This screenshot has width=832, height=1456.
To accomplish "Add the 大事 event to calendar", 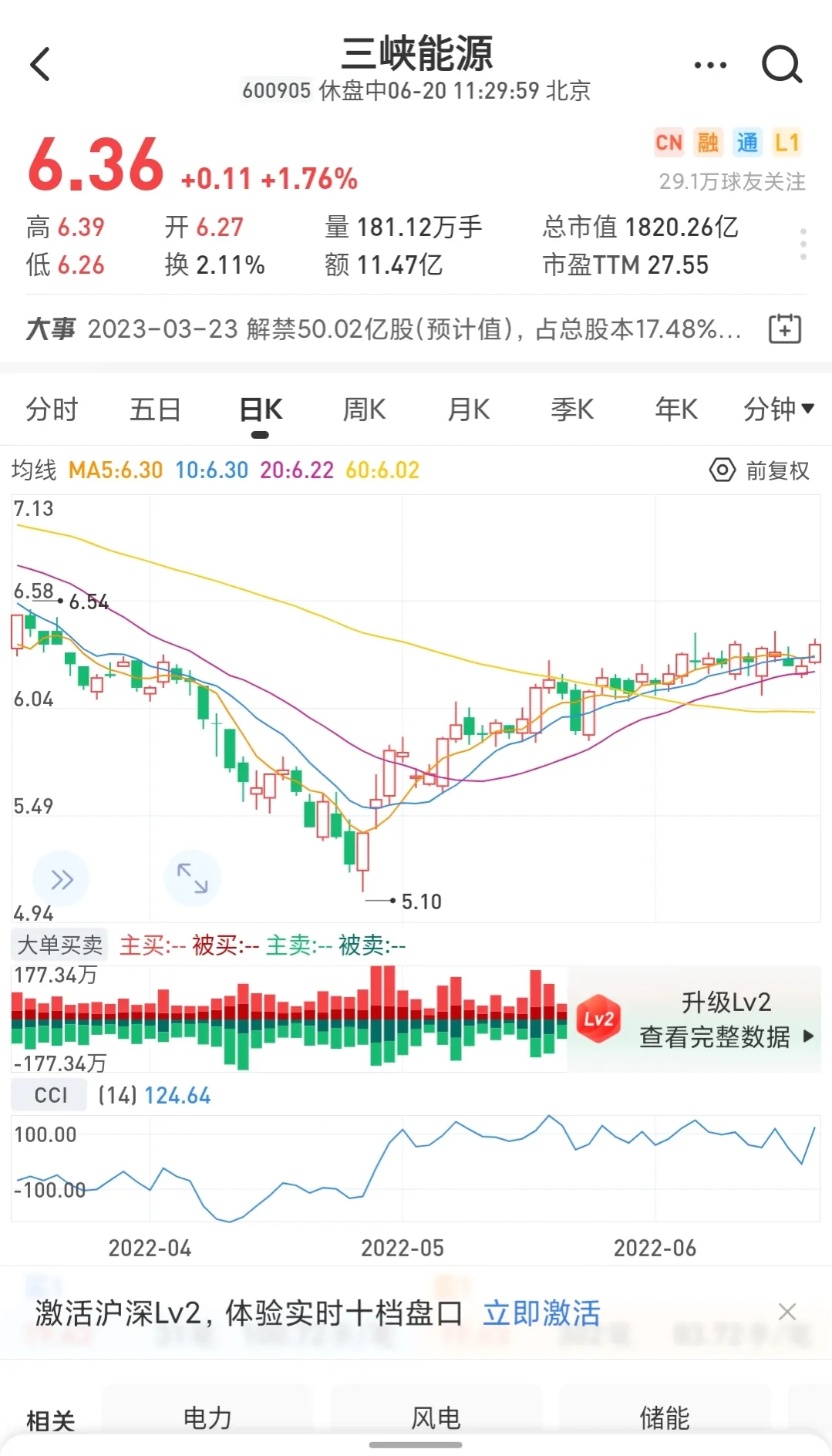I will click(785, 329).
